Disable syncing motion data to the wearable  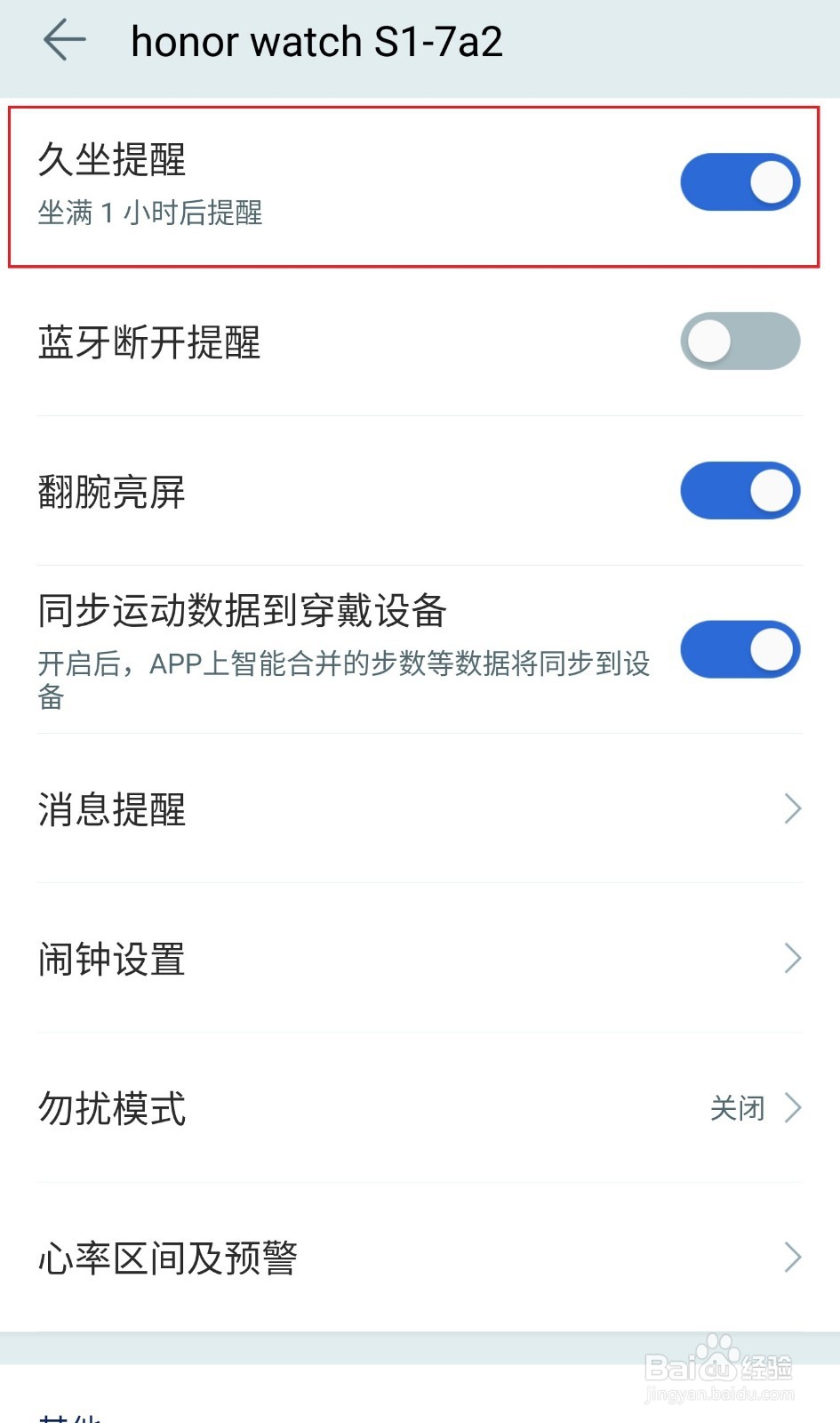[x=740, y=649]
